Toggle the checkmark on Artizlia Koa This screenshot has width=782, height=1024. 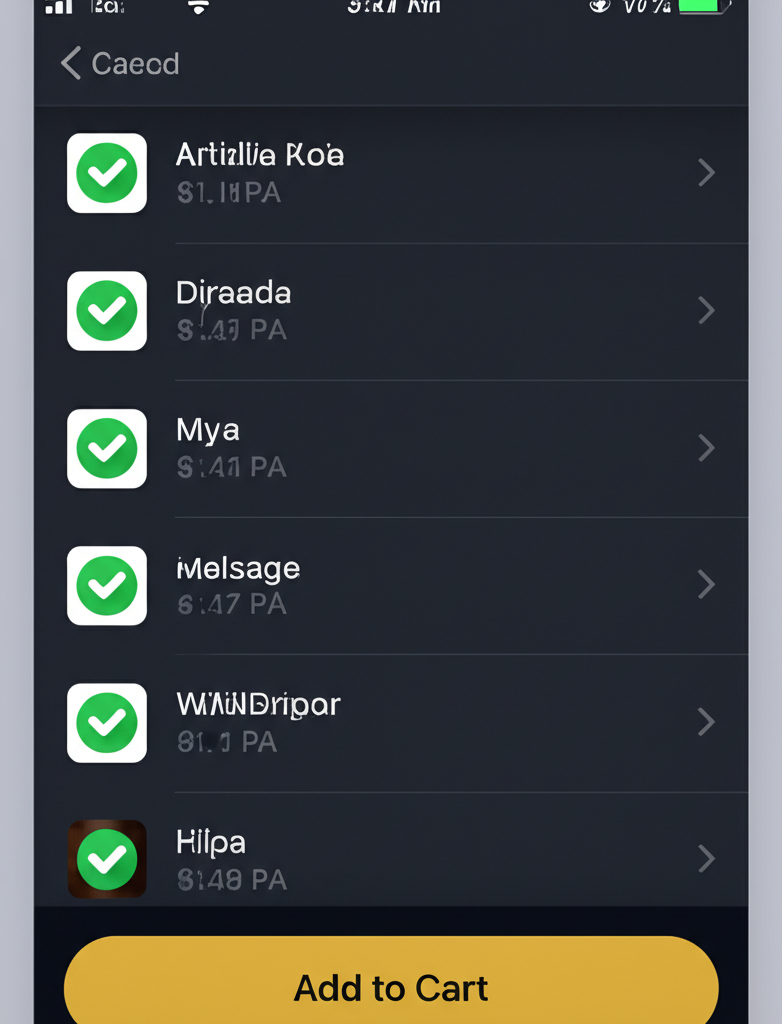pyautogui.click(x=106, y=173)
